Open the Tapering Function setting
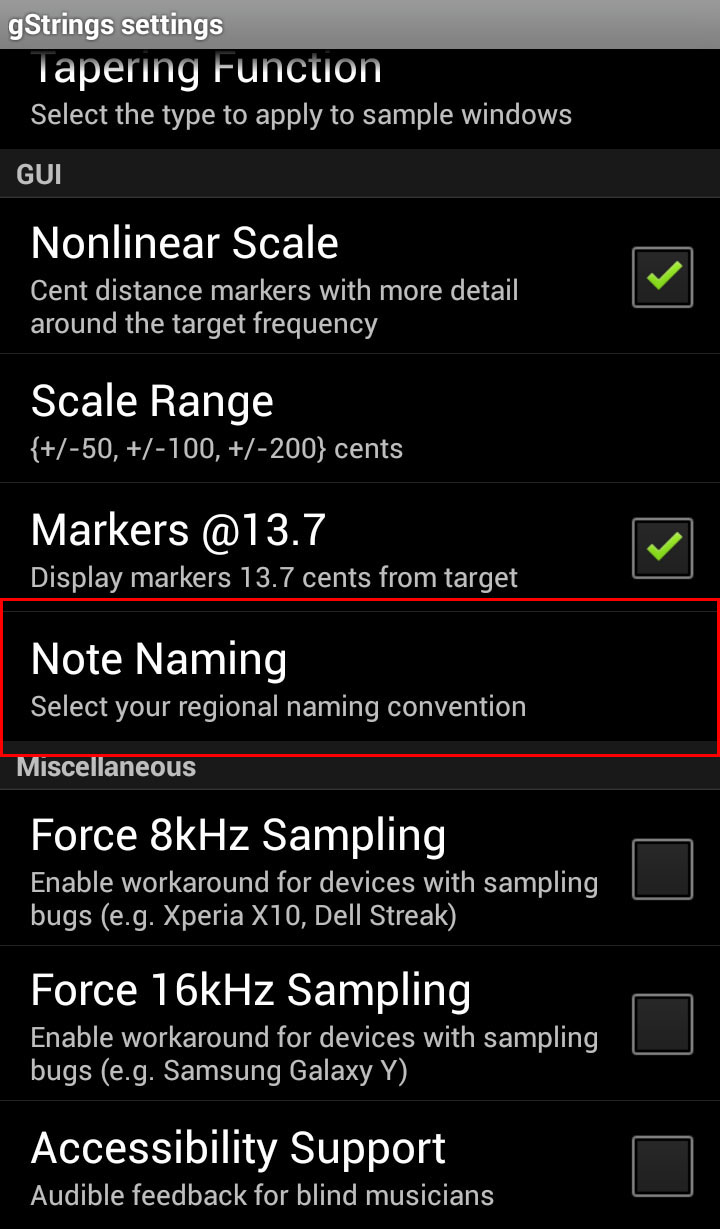The image size is (720, 1229). 300,95
